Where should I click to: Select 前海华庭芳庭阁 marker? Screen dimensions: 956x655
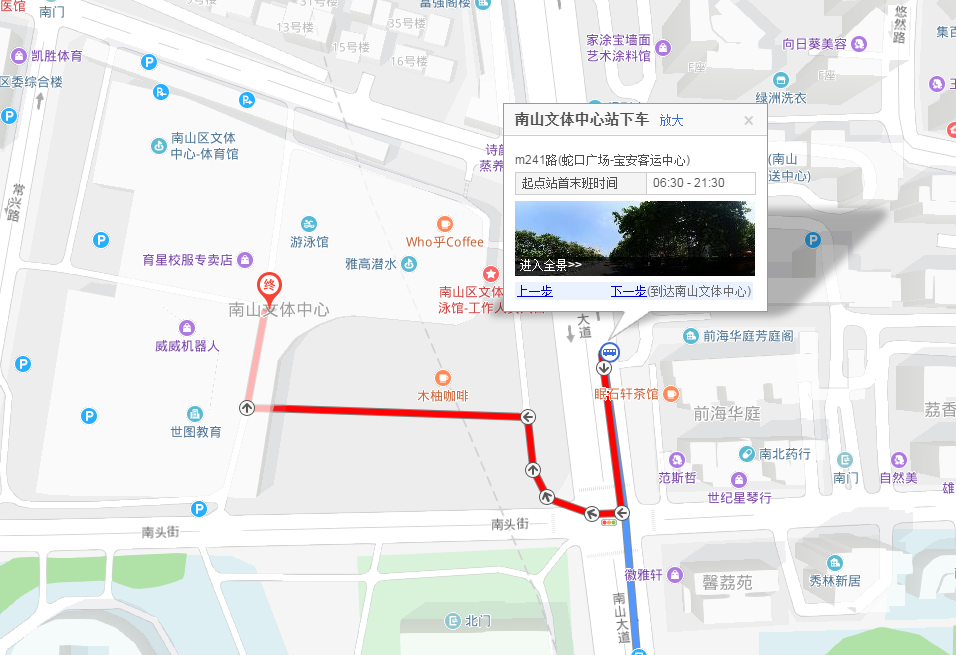coord(690,336)
